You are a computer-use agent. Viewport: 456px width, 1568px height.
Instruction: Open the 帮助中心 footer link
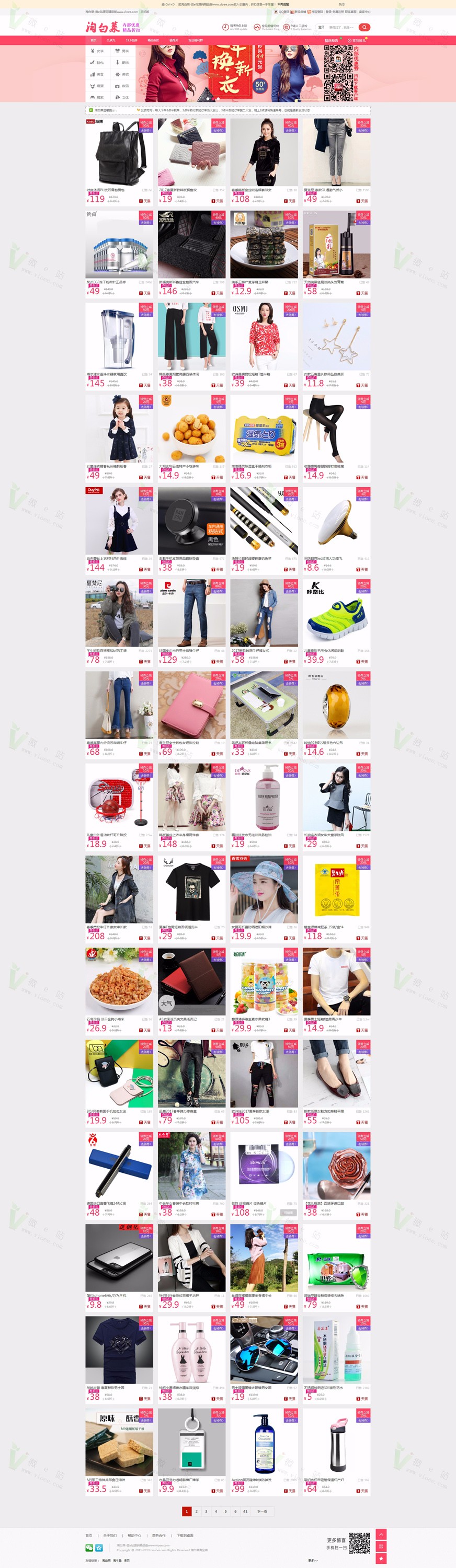pyautogui.click(x=134, y=1535)
